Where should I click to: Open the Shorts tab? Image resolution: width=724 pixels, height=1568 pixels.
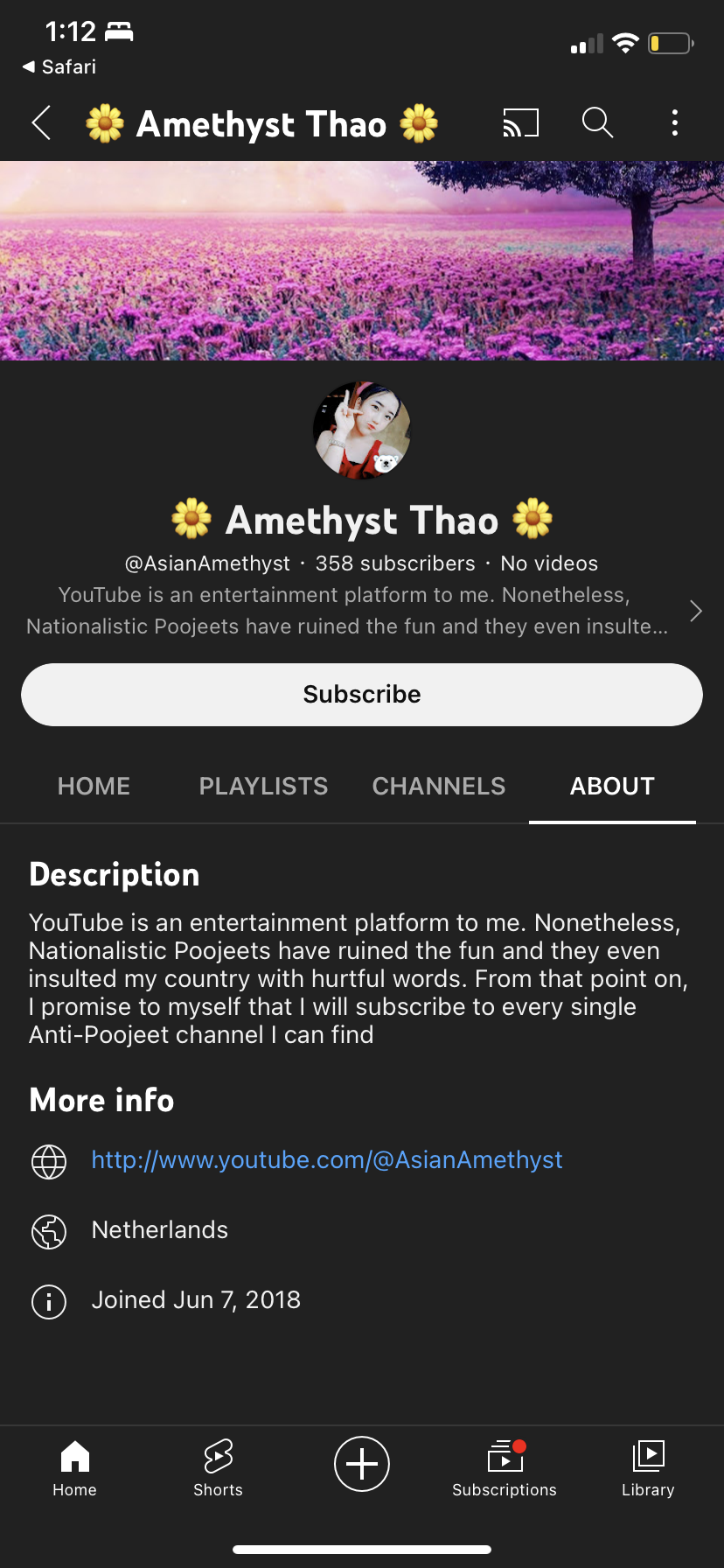click(x=218, y=1468)
